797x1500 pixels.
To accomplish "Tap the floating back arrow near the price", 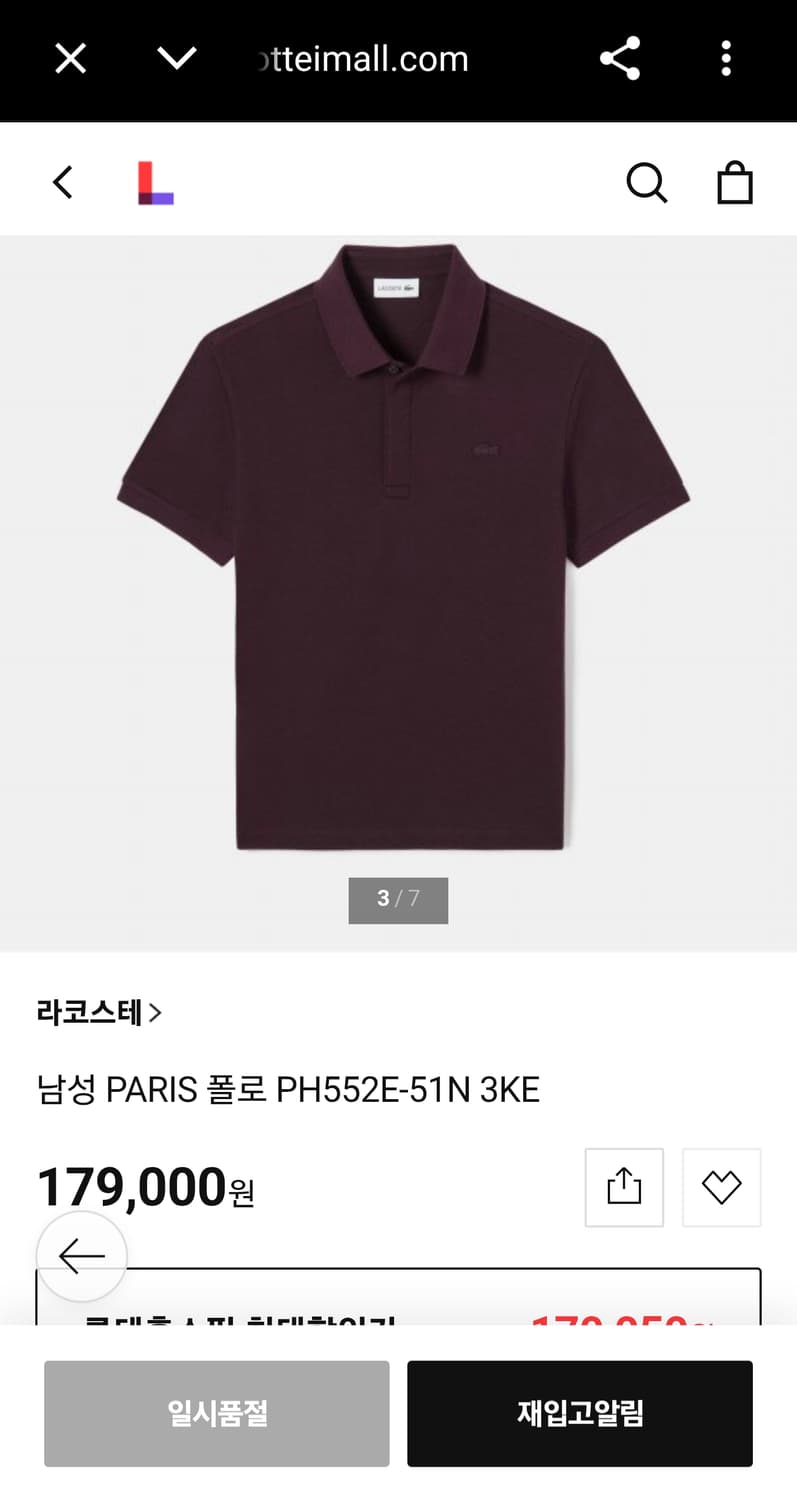I will (82, 1256).
